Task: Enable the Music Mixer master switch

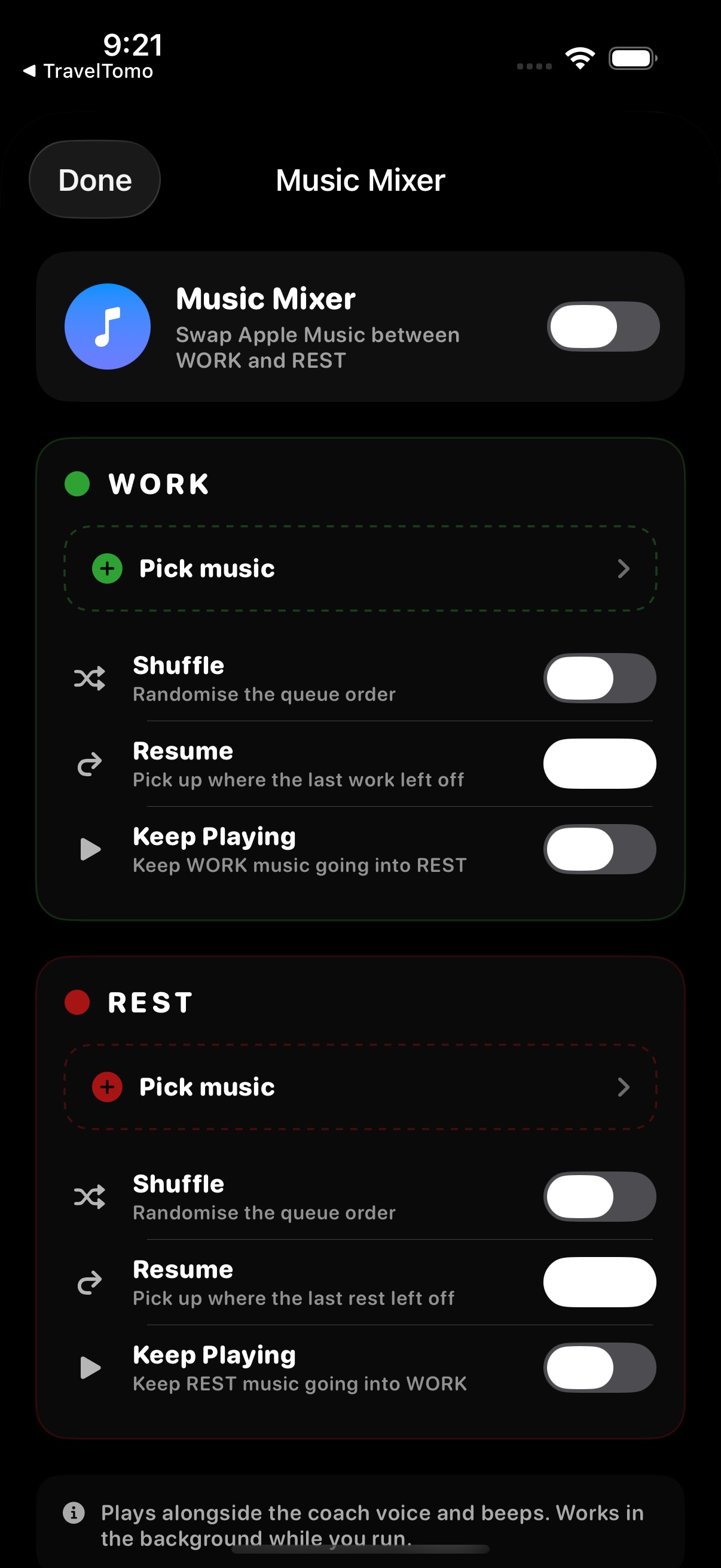Action: (x=603, y=327)
